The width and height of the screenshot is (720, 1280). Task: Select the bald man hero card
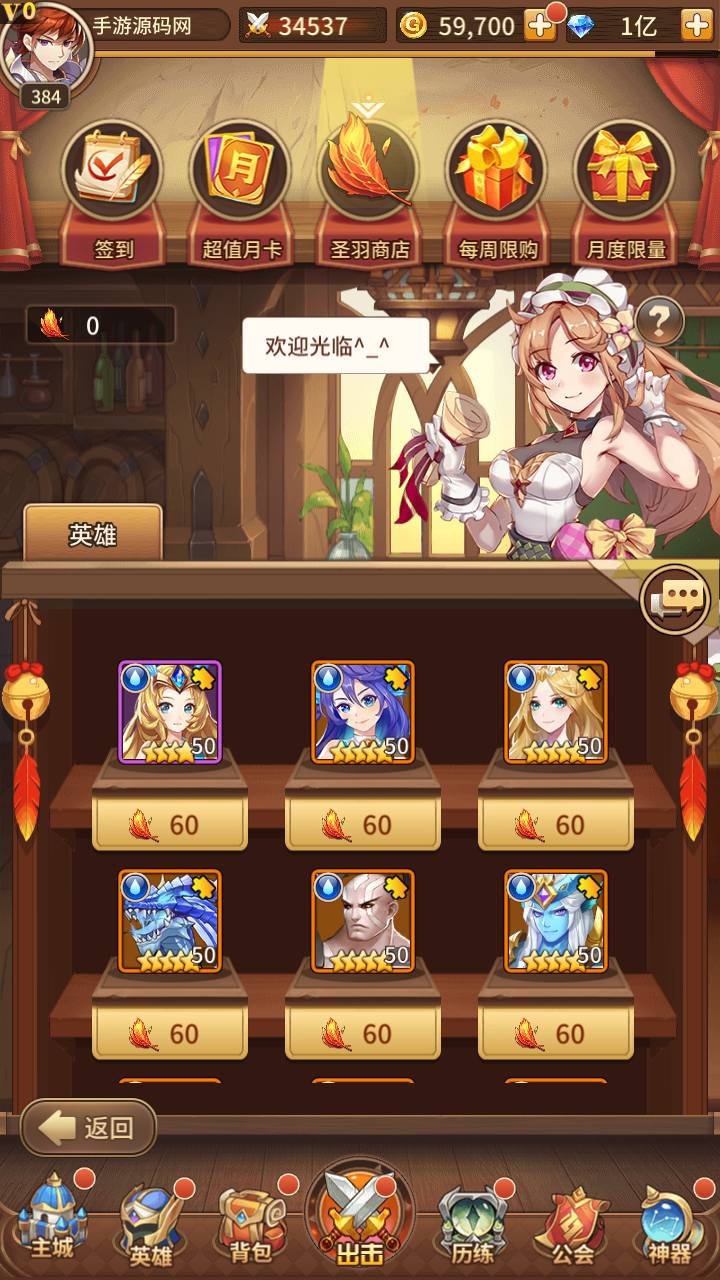363,920
